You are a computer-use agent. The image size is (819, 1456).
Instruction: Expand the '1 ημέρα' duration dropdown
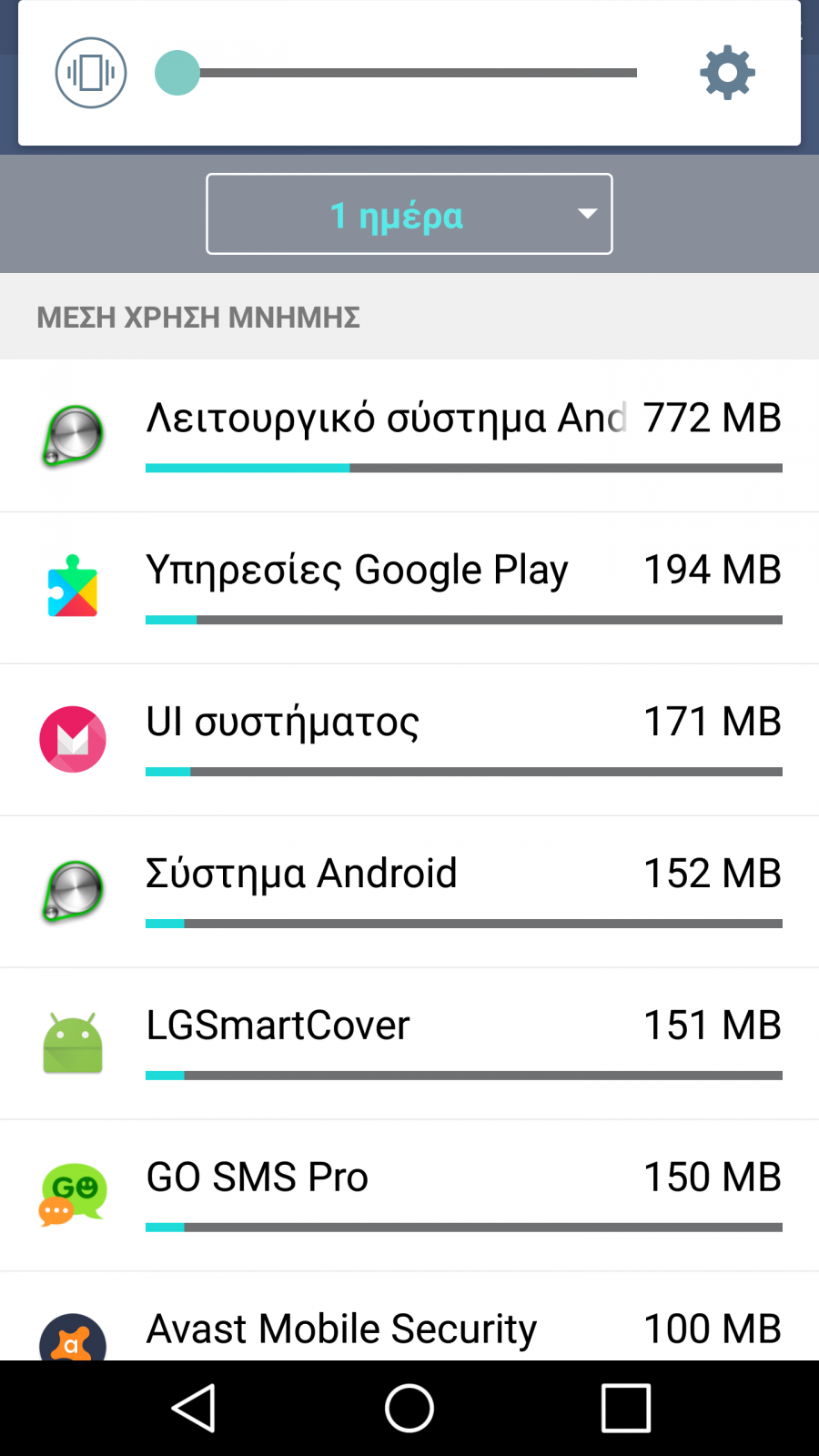[409, 214]
